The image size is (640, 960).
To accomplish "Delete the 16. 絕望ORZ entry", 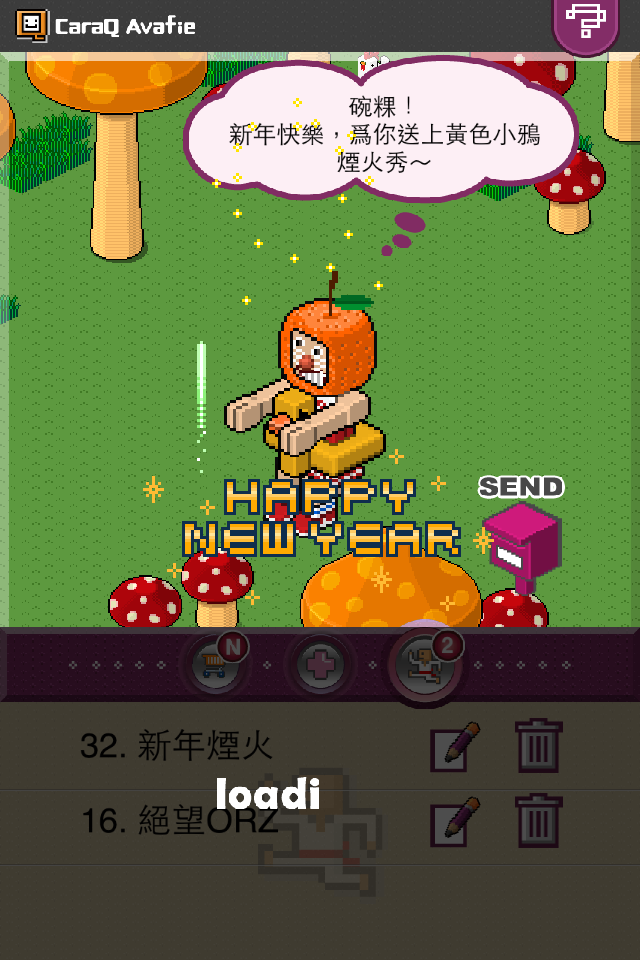I will click(x=538, y=822).
